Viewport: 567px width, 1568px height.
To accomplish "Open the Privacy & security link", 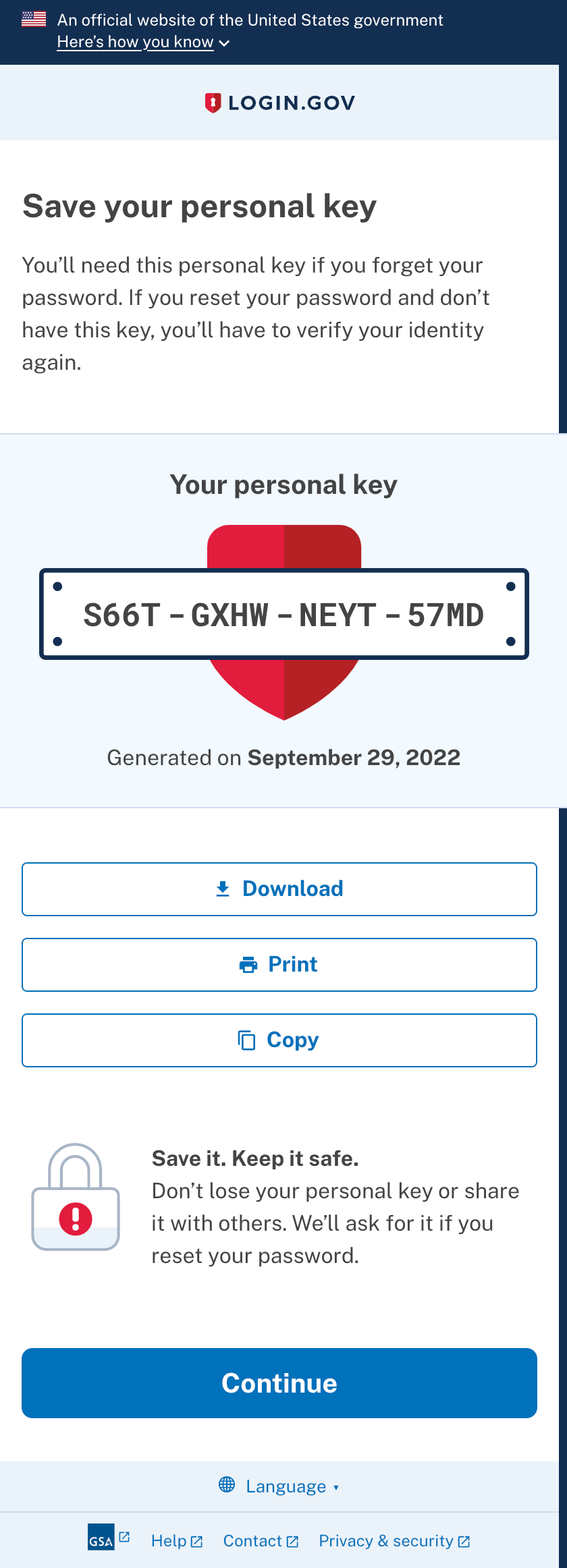I will (x=394, y=1541).
